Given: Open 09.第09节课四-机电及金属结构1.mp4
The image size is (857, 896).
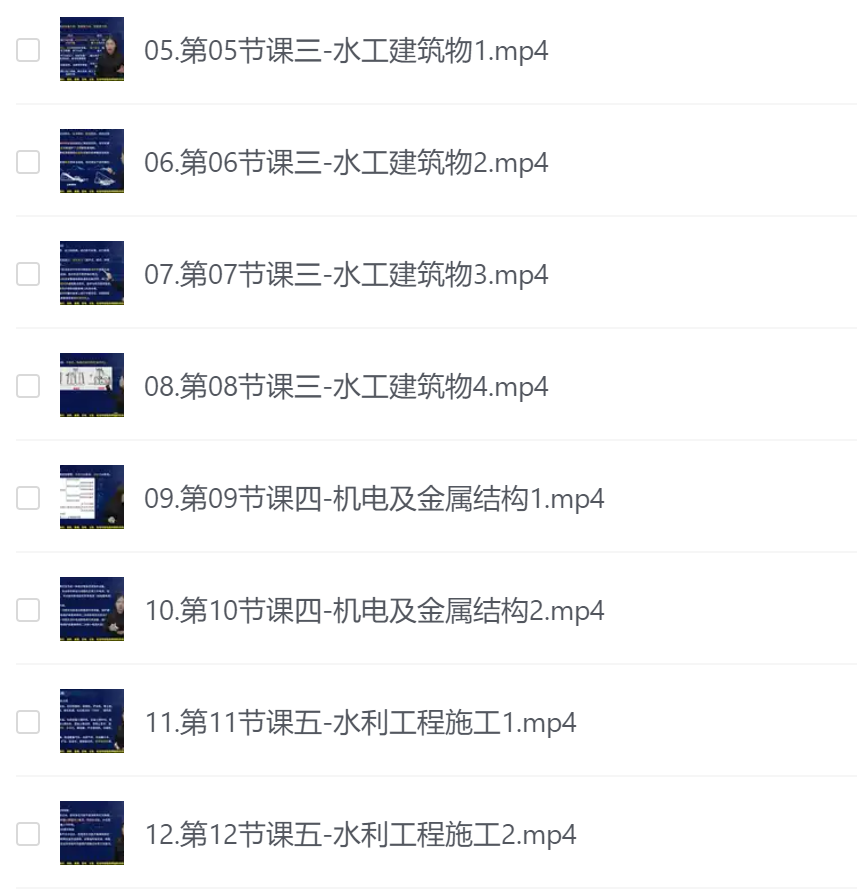Looking at the screenshot, I should coord(374,499).
